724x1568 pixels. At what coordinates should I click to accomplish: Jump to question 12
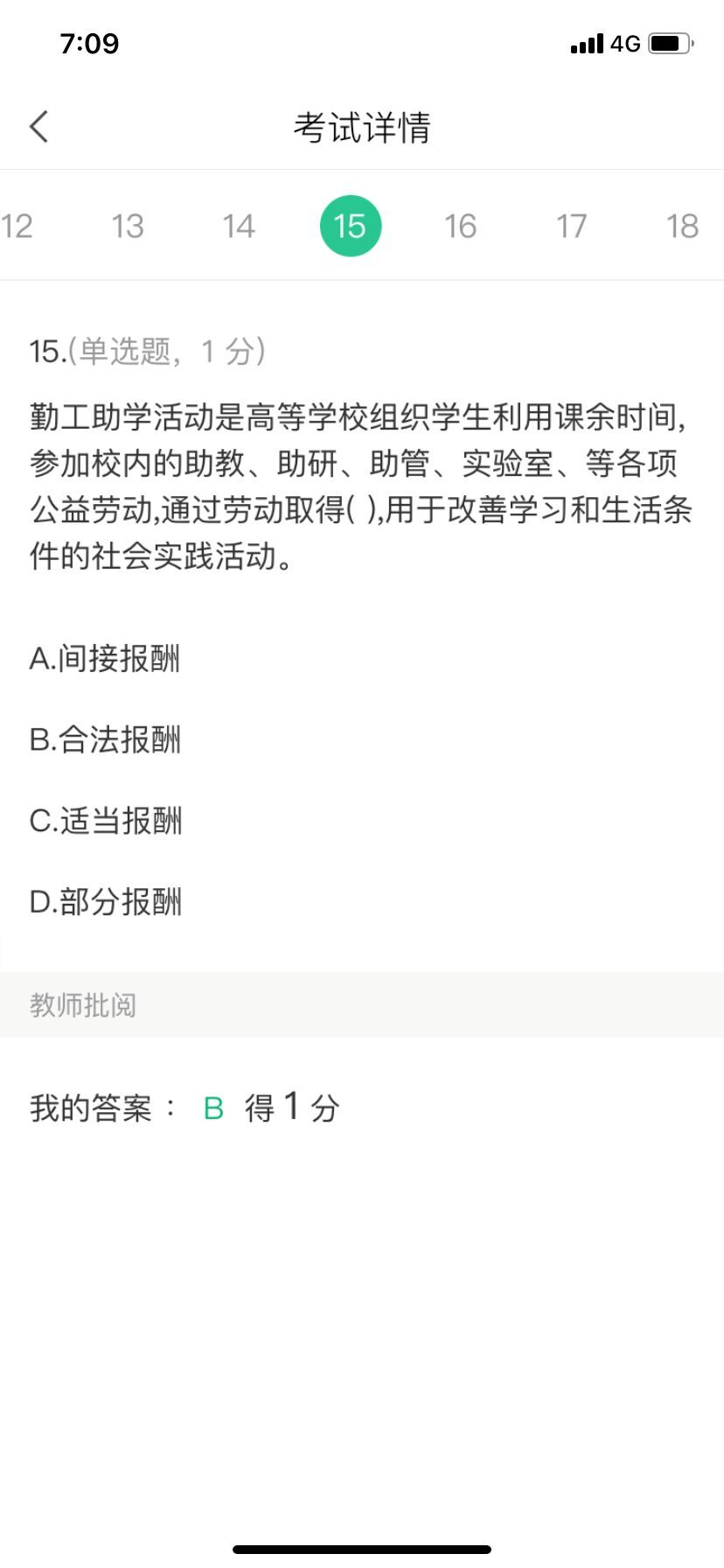[17, 227]
